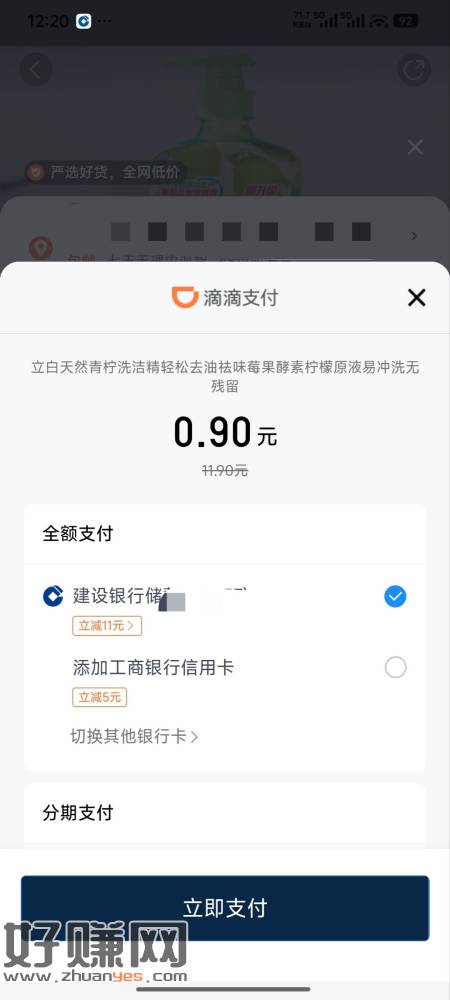Tap 立即支付 to pay now
The image size is (450, 1000).
pos(225,908)
